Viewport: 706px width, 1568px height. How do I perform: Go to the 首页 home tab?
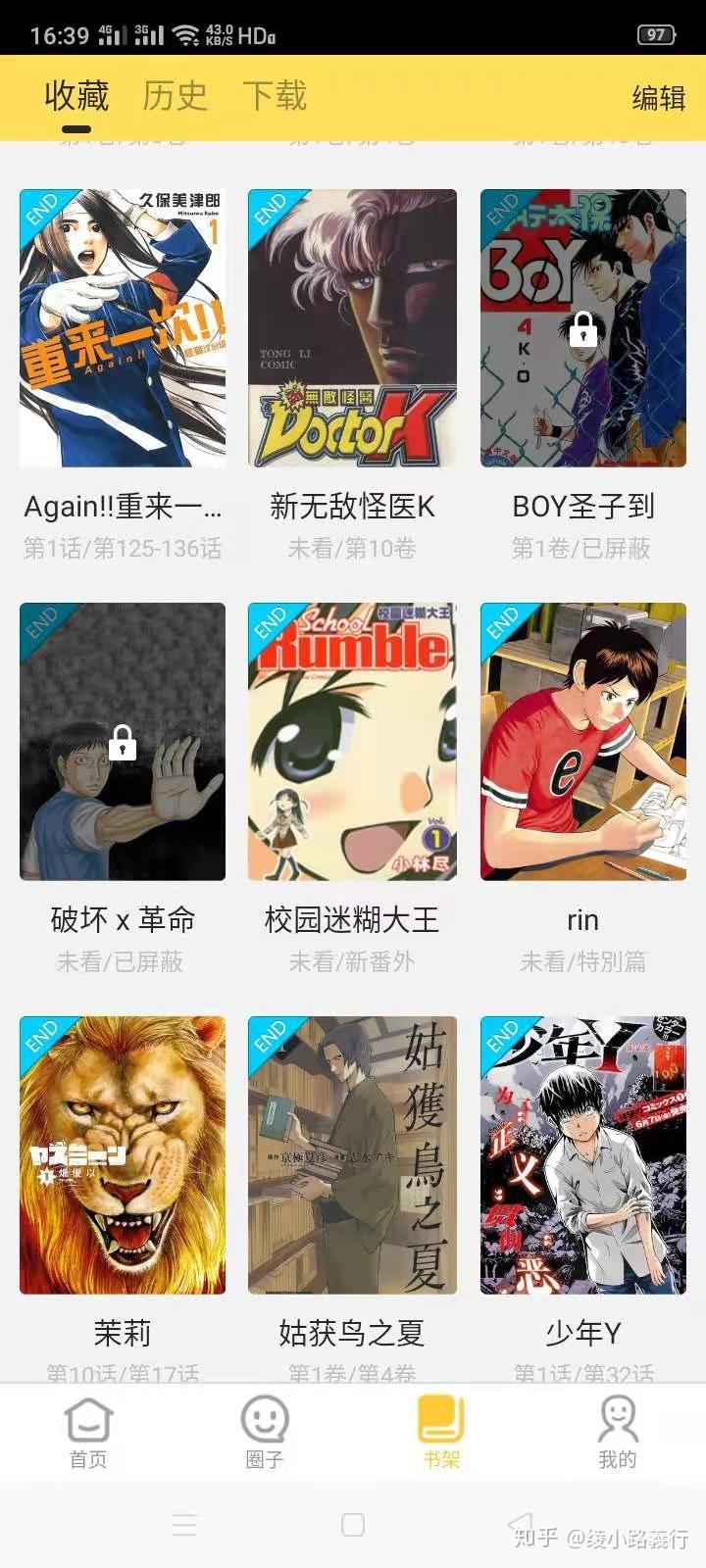pyautogui.click(x=88, y=1433)
